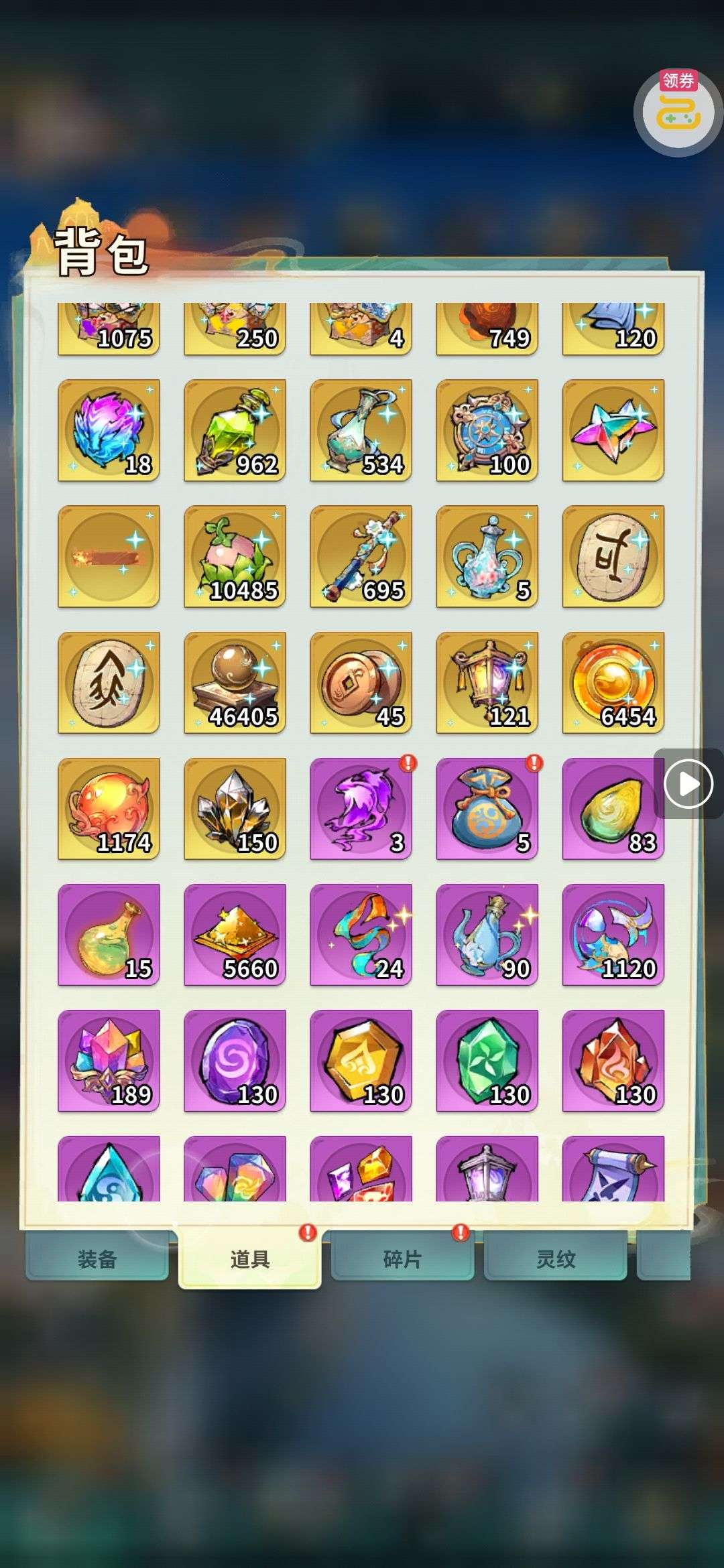Select the gold sand pile item 5660
Screen dimensions: 724x1568
tap(235, 934)
